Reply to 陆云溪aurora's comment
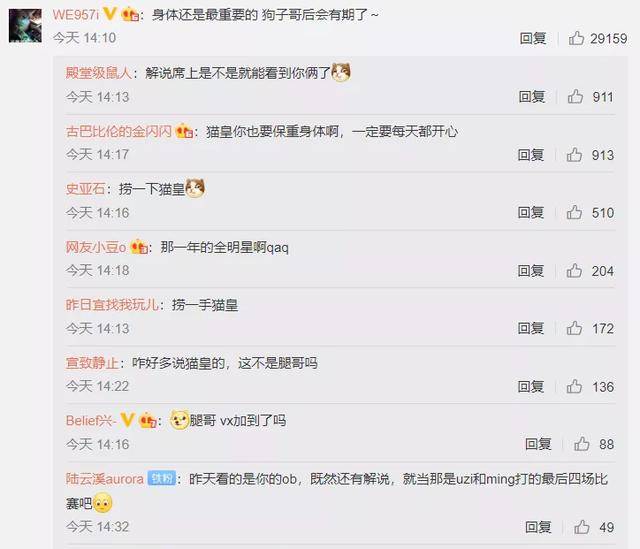This screenshot has height=549, width=640. (x=538, y=527)
